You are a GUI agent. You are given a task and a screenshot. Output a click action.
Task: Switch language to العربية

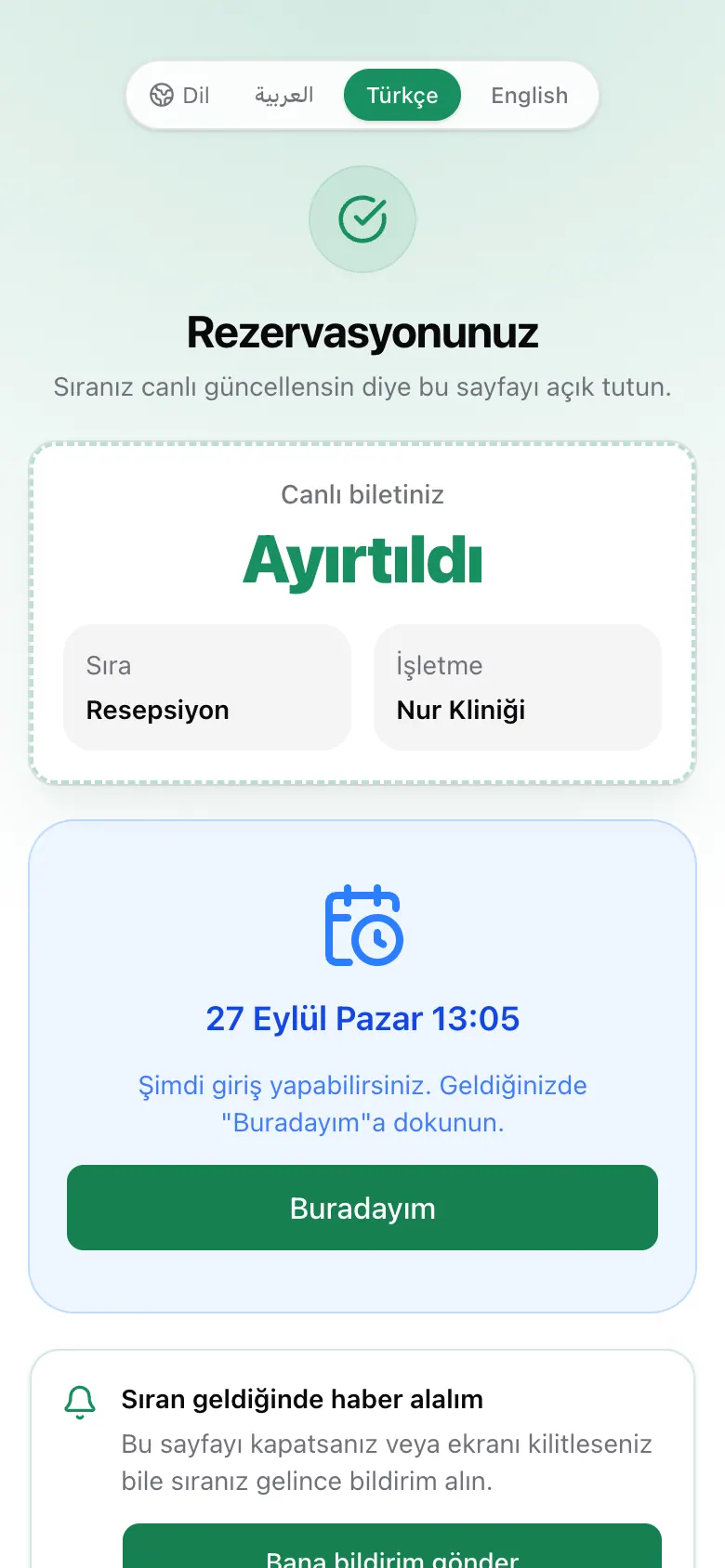click(284, 95)
